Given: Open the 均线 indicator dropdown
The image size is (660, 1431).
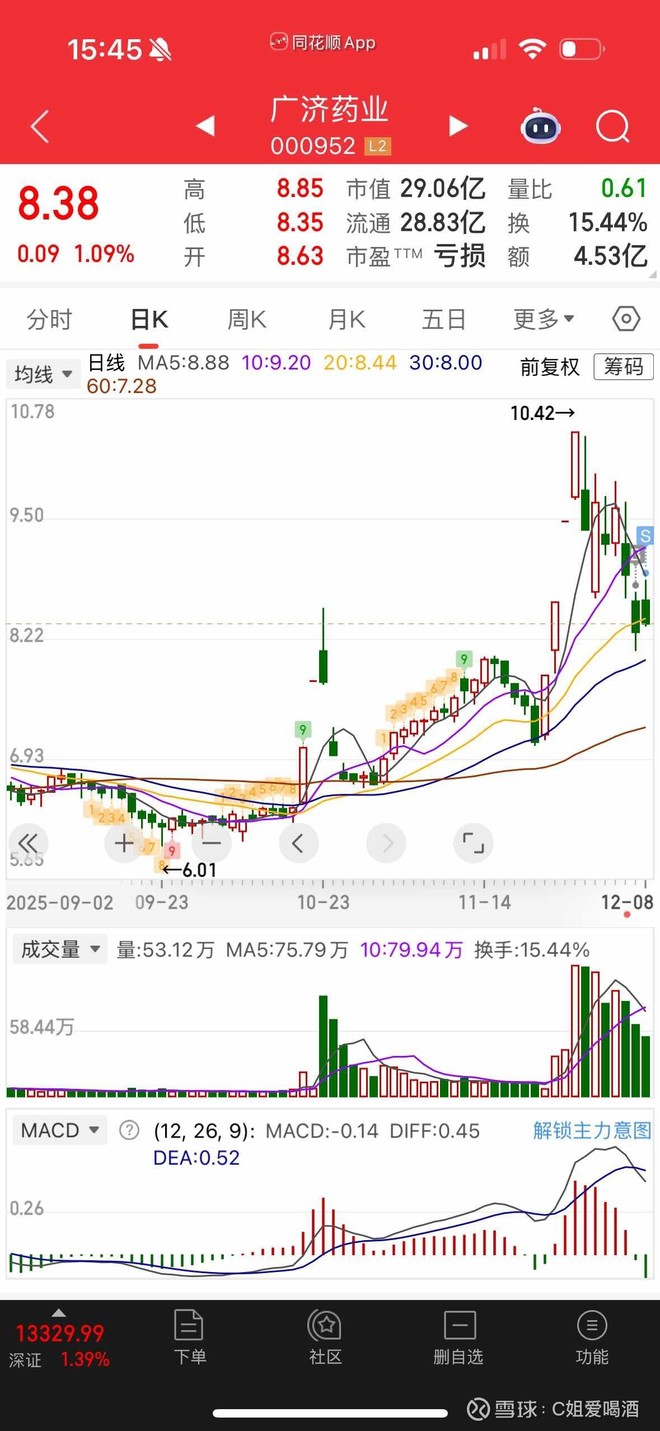Looking at the screenshot, I should click(x=44, y=375).
